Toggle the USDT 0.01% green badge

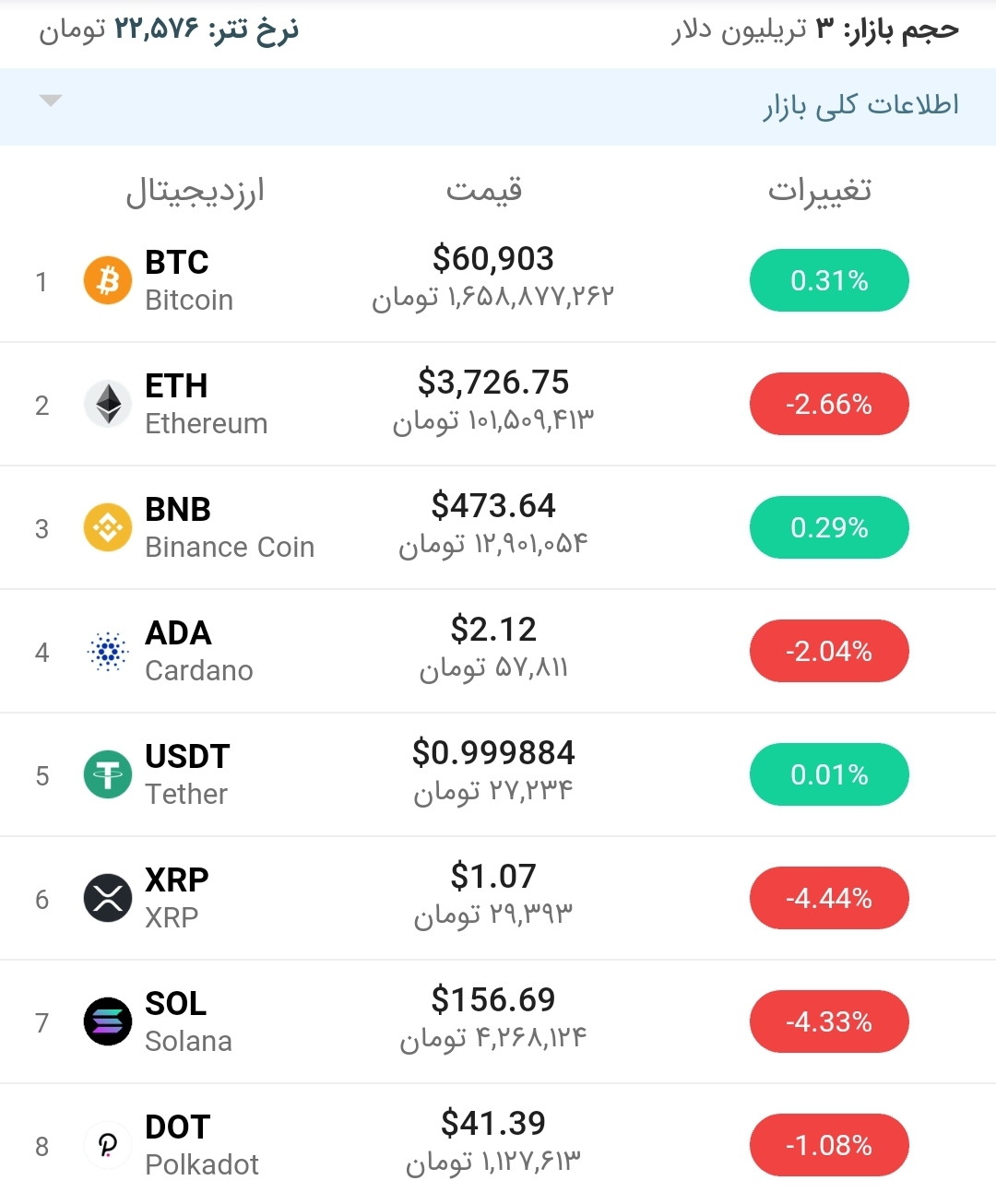[828, 774]
